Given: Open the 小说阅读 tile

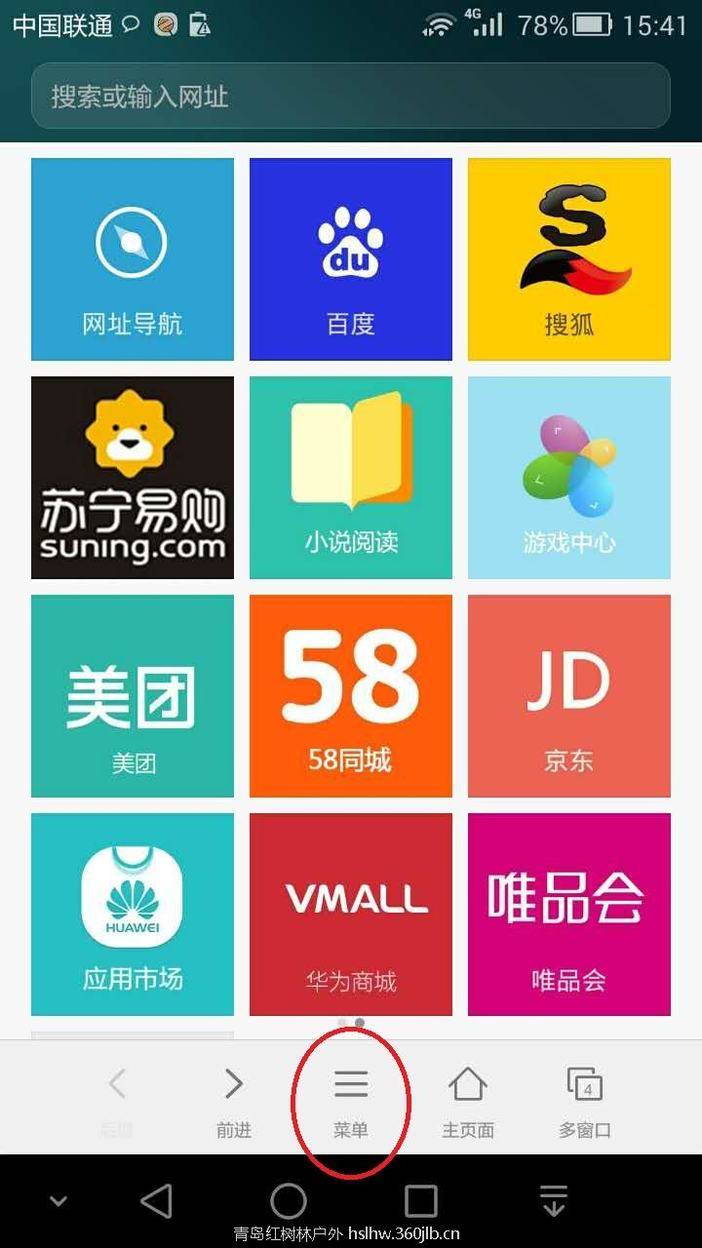Looking at the screenshot, I should 350,478.
